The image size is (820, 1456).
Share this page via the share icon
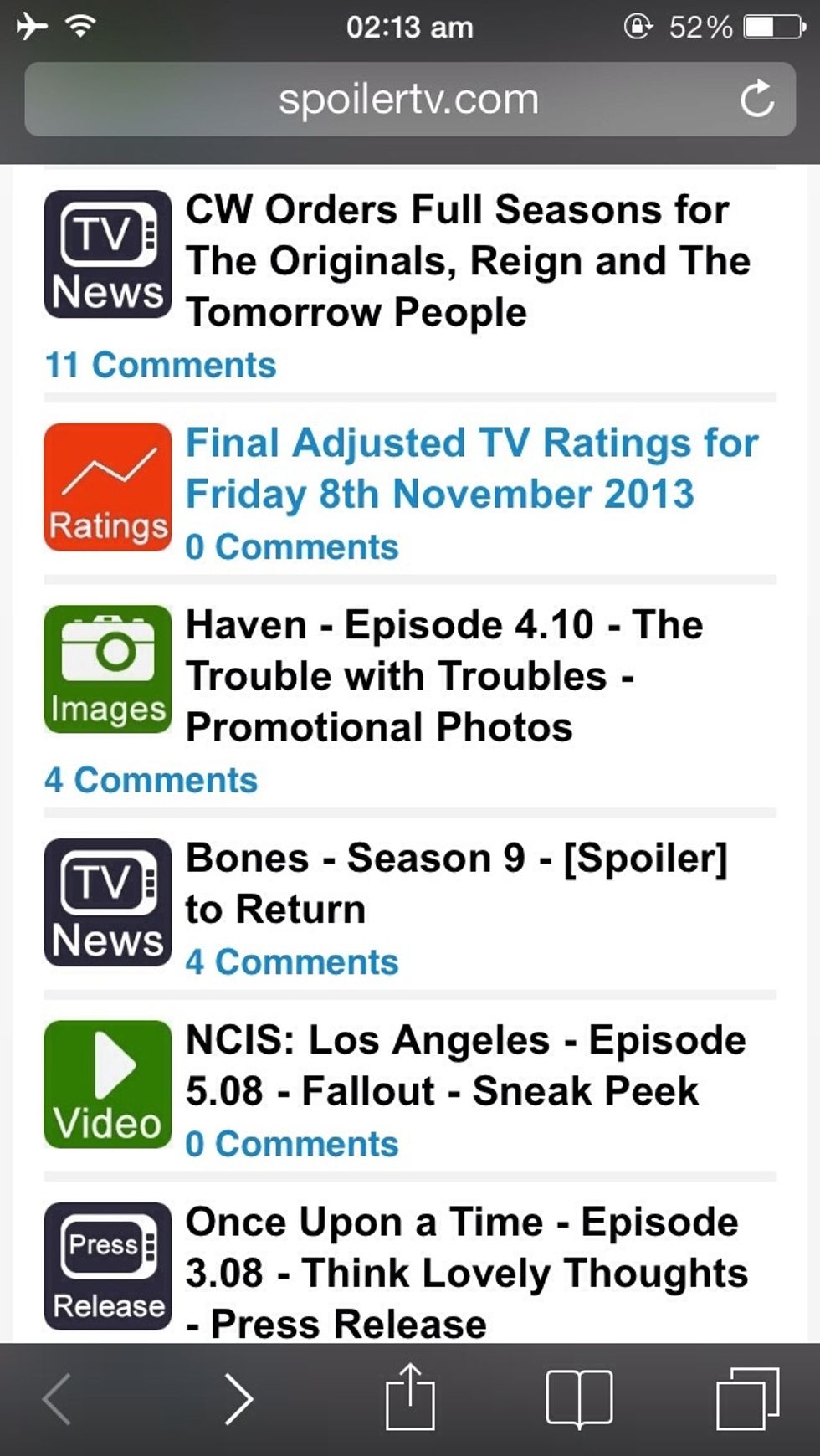point(410,1397)
